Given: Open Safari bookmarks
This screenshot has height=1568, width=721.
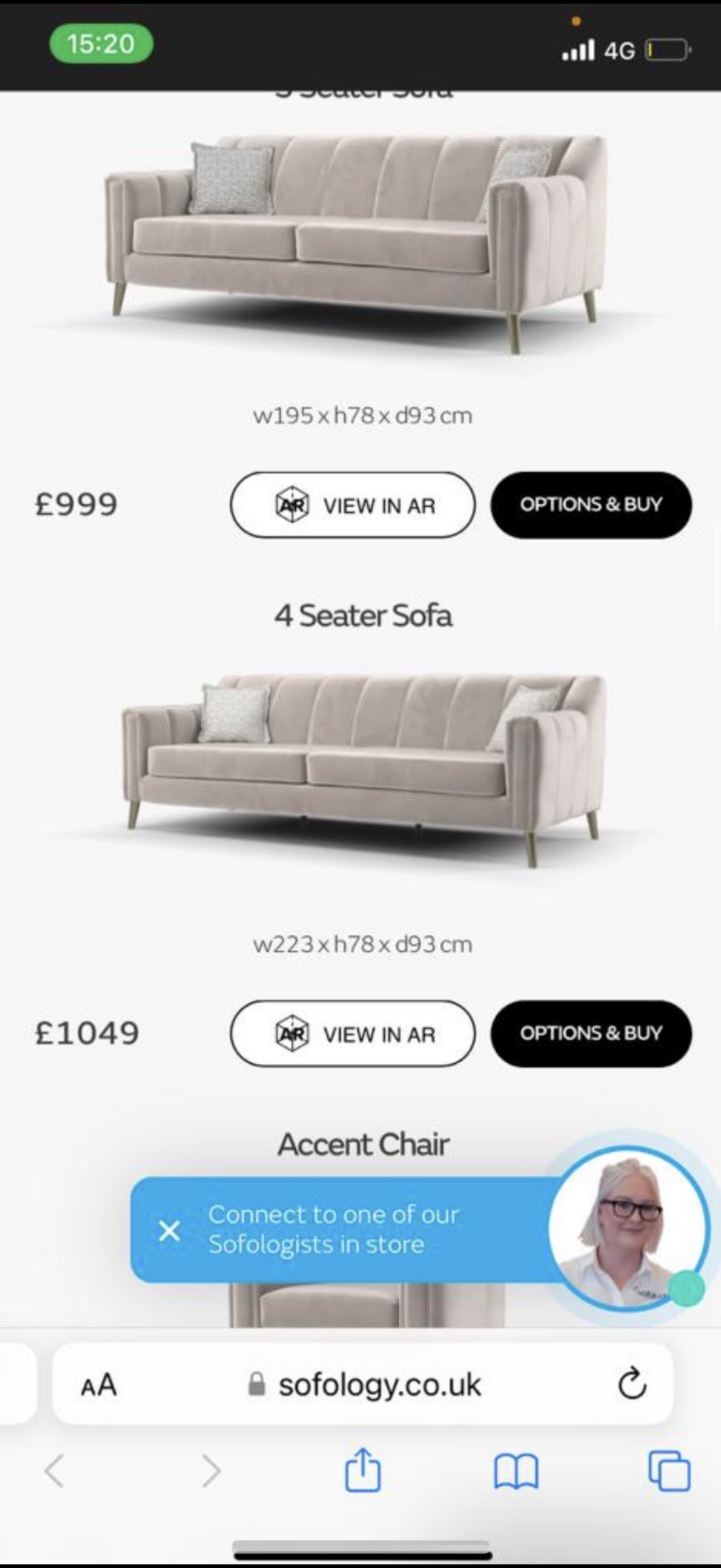Looking at the screenshot, I should [516, 1471].
